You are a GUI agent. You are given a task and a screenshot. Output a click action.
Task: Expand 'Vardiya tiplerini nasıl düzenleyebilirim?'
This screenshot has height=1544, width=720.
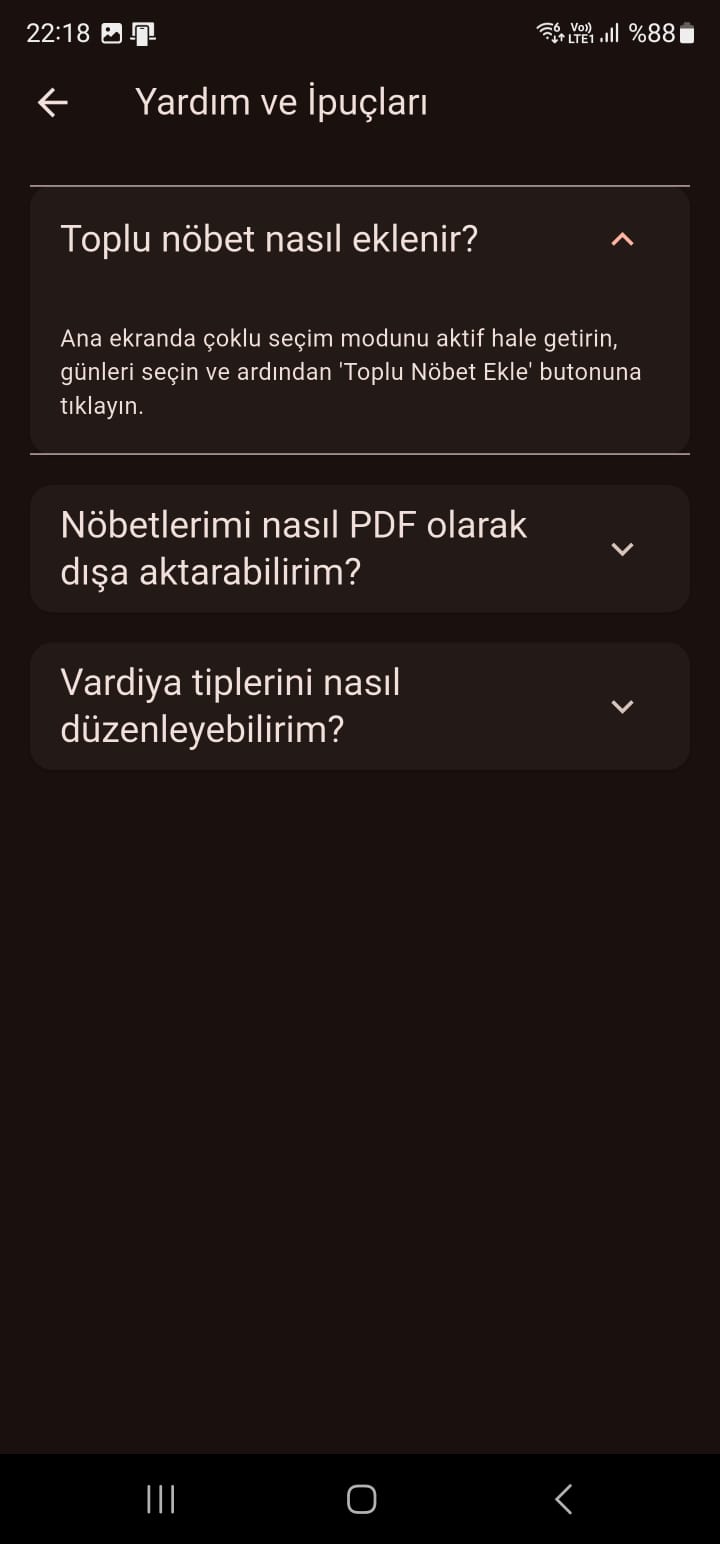[x=621, y=705]
